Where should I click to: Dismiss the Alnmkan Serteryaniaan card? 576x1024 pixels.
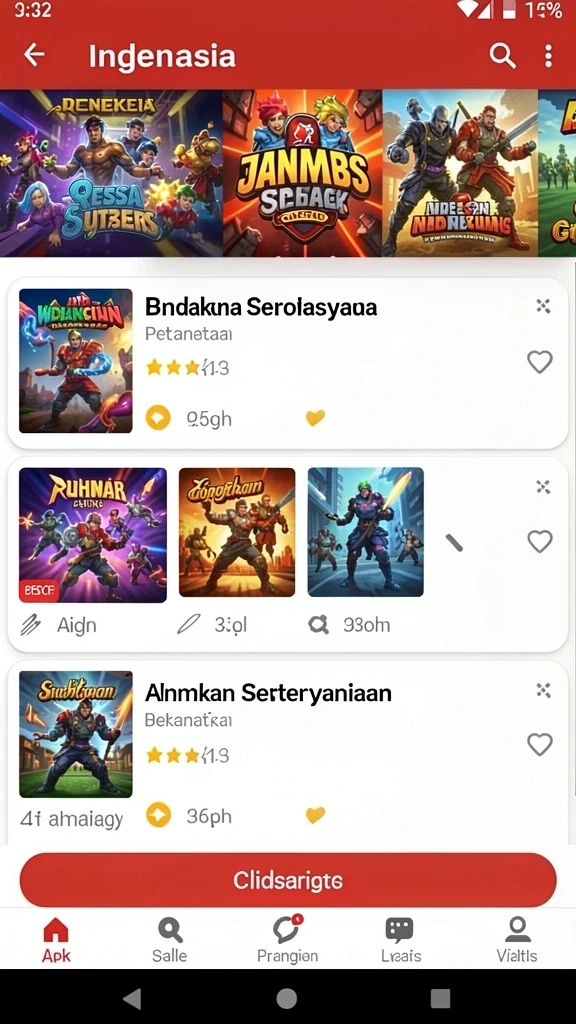(x=543, y=690)
